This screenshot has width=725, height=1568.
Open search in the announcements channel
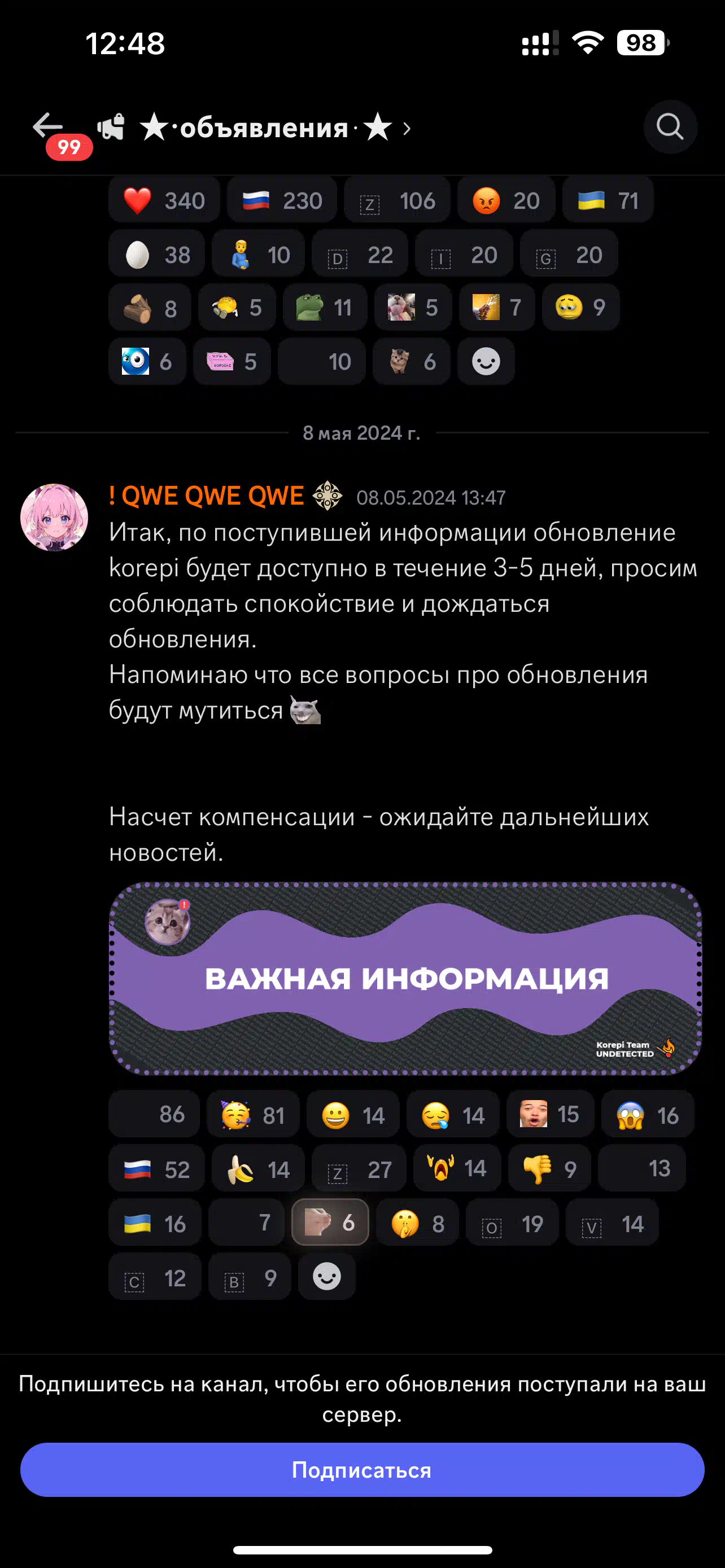point(670,126)
